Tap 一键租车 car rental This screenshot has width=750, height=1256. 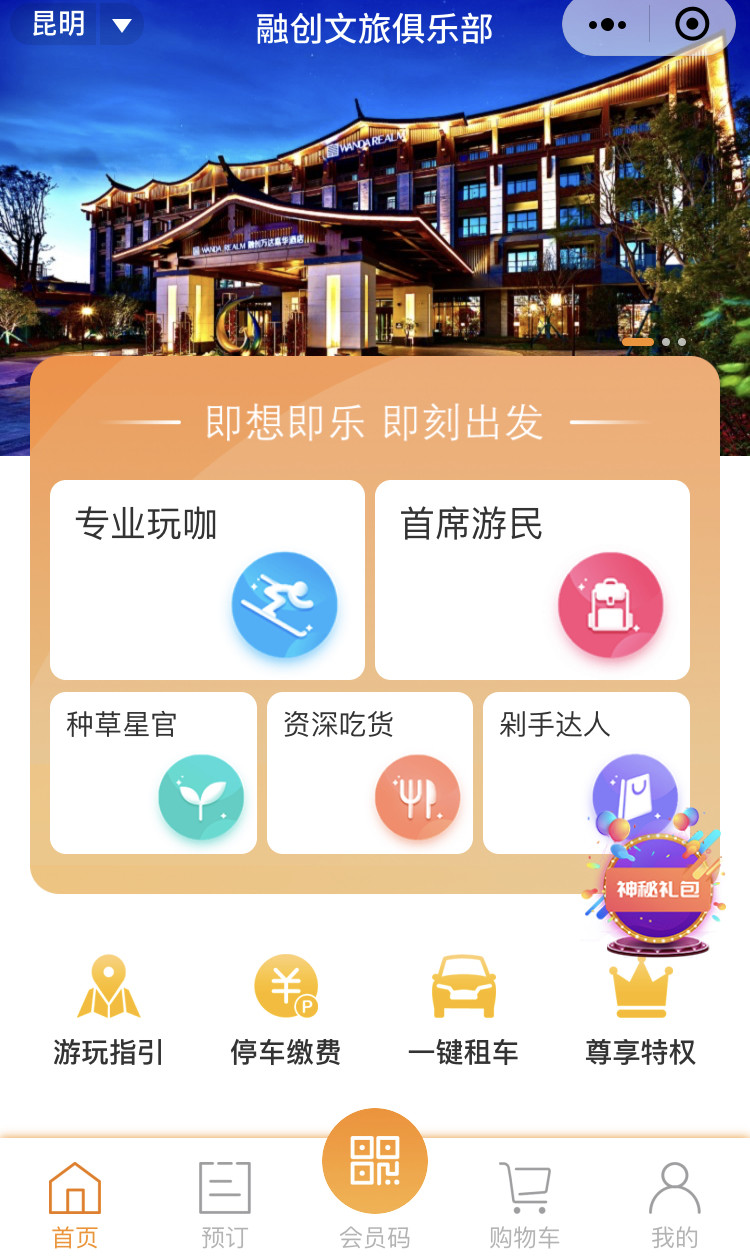(463, 1010)
